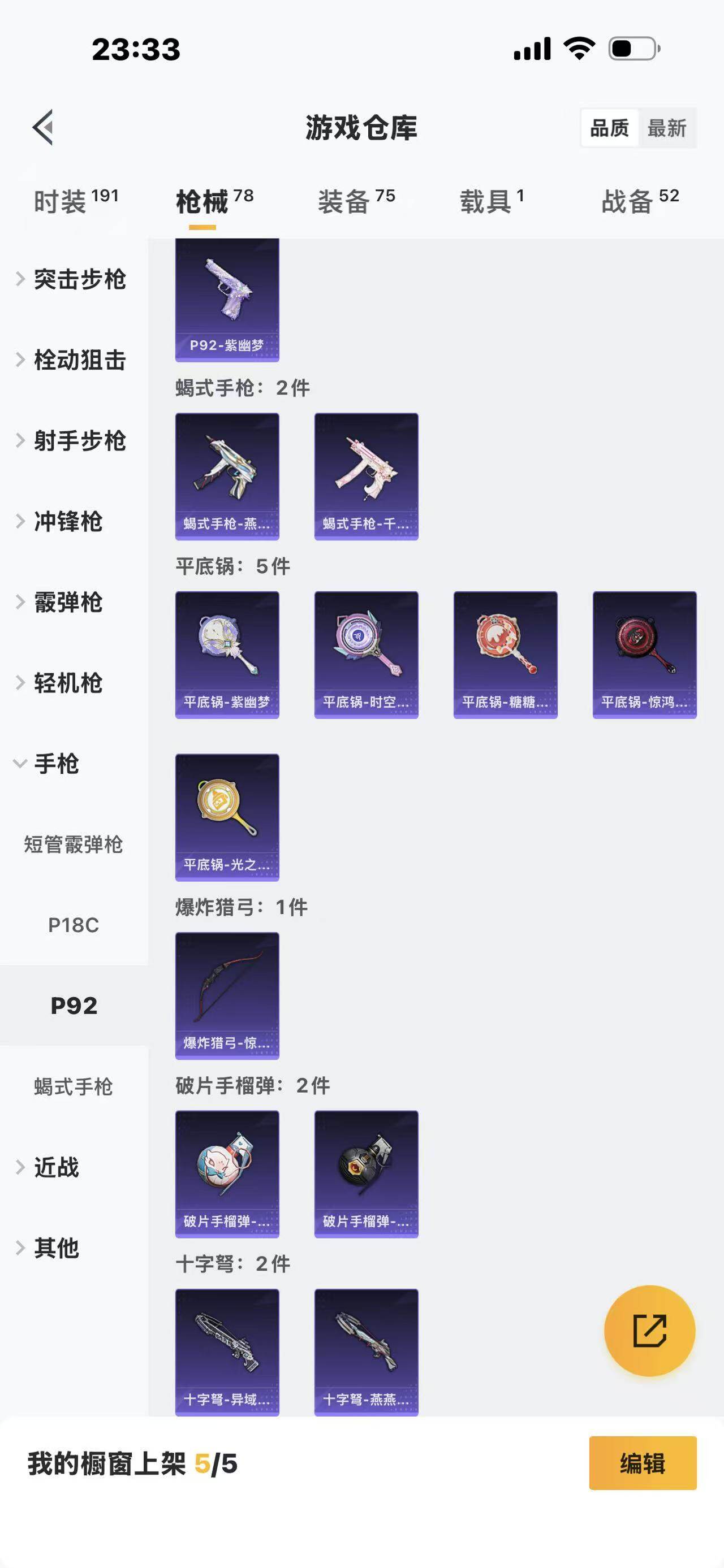The image size is (724, 1568).
Task: Go back using the top-left arrow
Action: 43,127
